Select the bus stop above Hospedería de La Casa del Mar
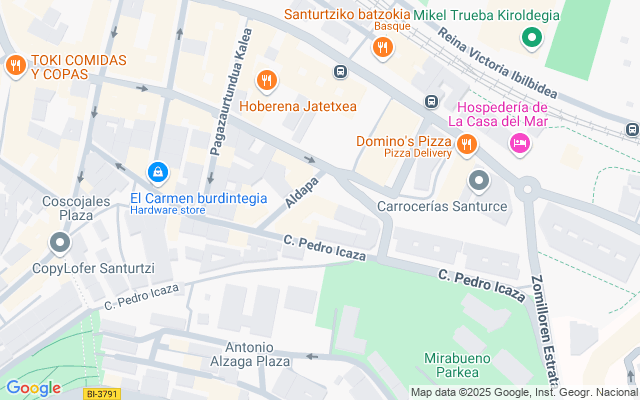Viewport: 640px width, 400px height. point(431,101)
